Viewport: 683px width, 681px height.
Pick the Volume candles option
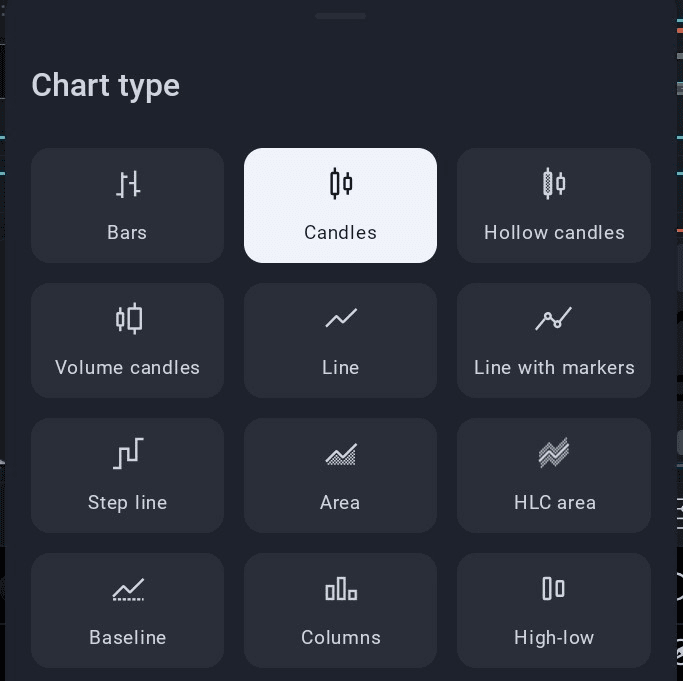127,341
